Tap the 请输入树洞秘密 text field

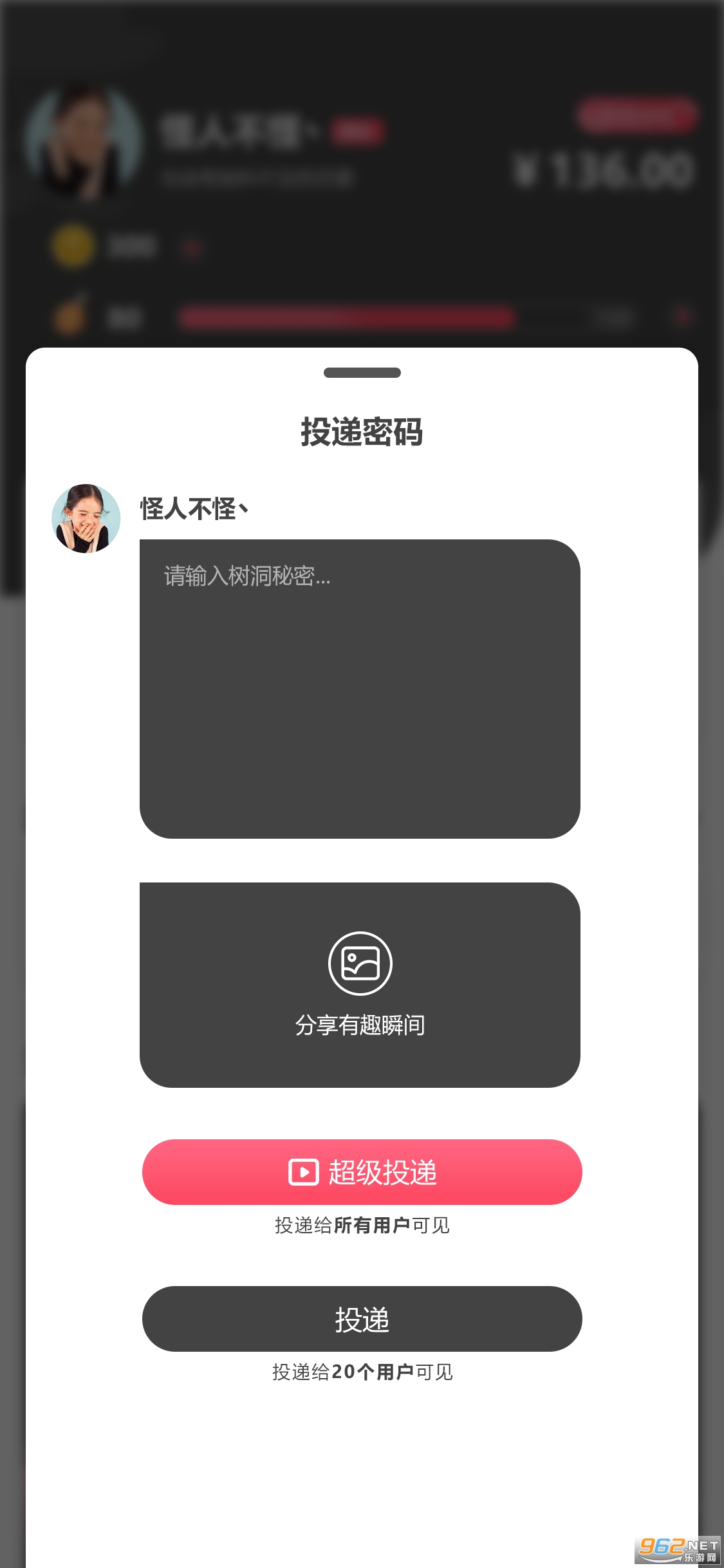click(x=360, y=689)
